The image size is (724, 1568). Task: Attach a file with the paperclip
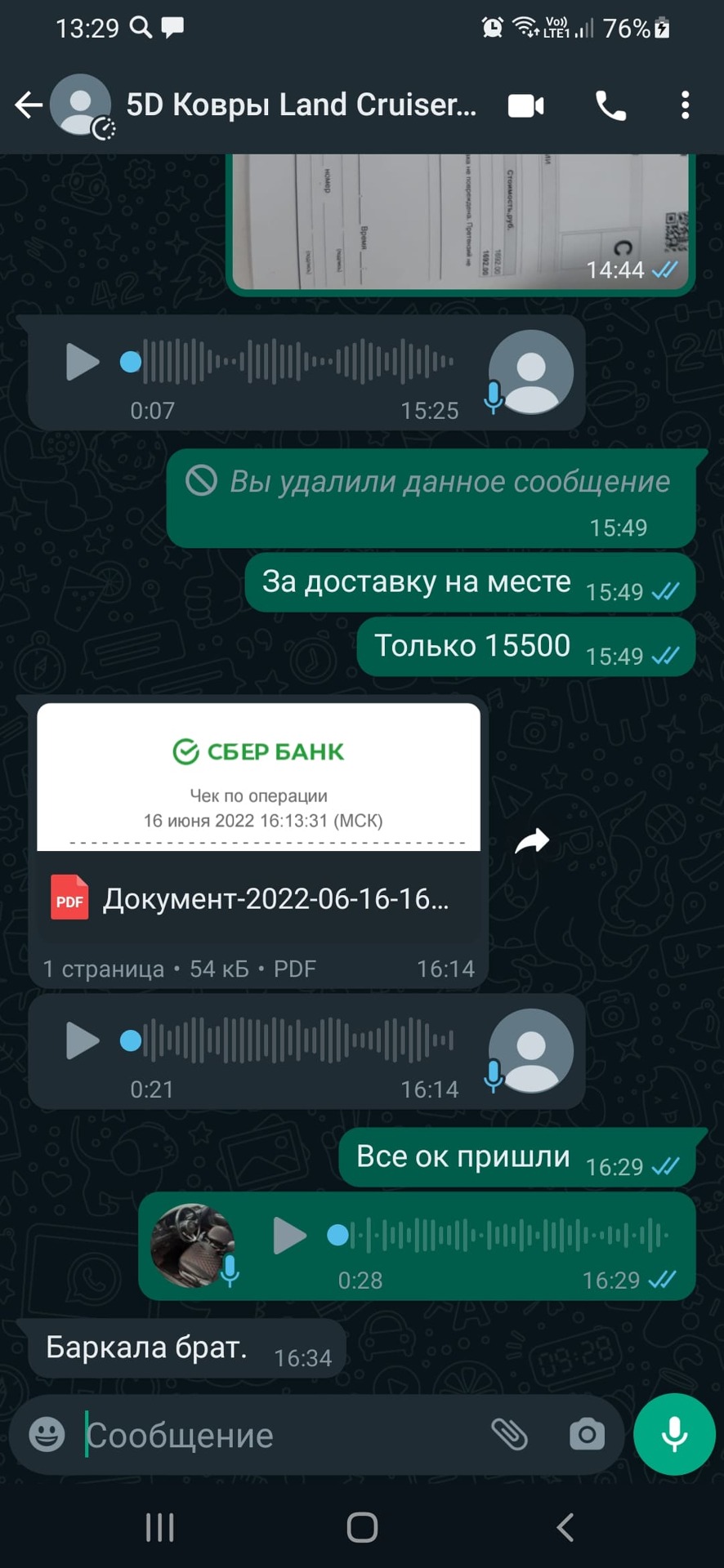[509, 1434]
